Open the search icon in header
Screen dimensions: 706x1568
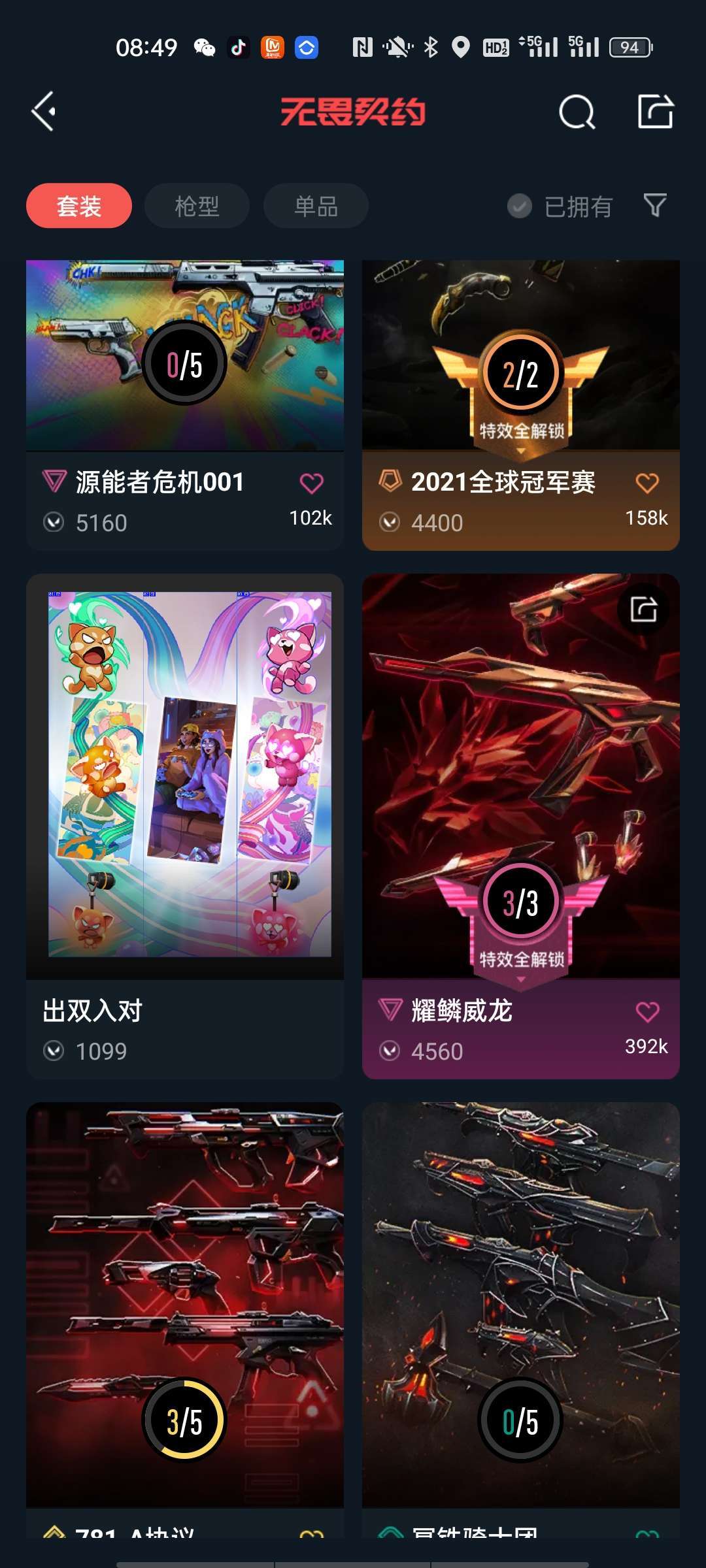(577, 112)
